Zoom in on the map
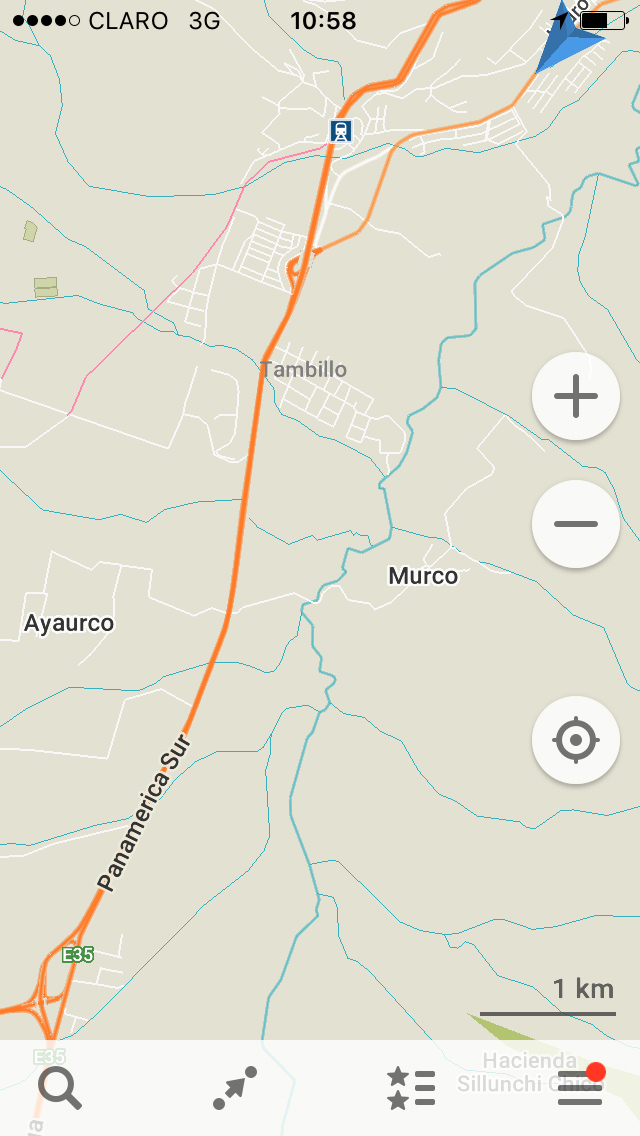Viewport: 640px width, 1136px height. click(576, 397)
